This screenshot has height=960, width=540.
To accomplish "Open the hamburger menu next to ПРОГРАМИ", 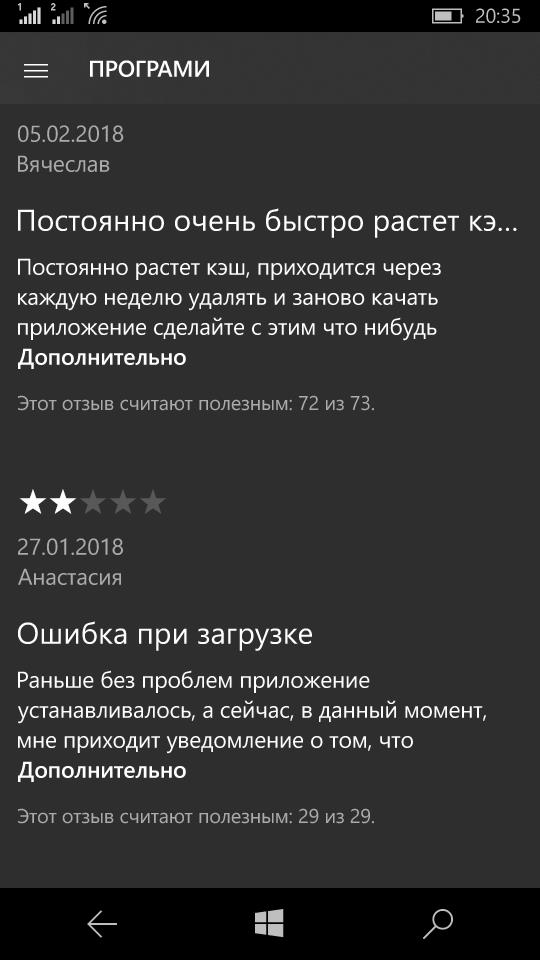I will (36, 71).
